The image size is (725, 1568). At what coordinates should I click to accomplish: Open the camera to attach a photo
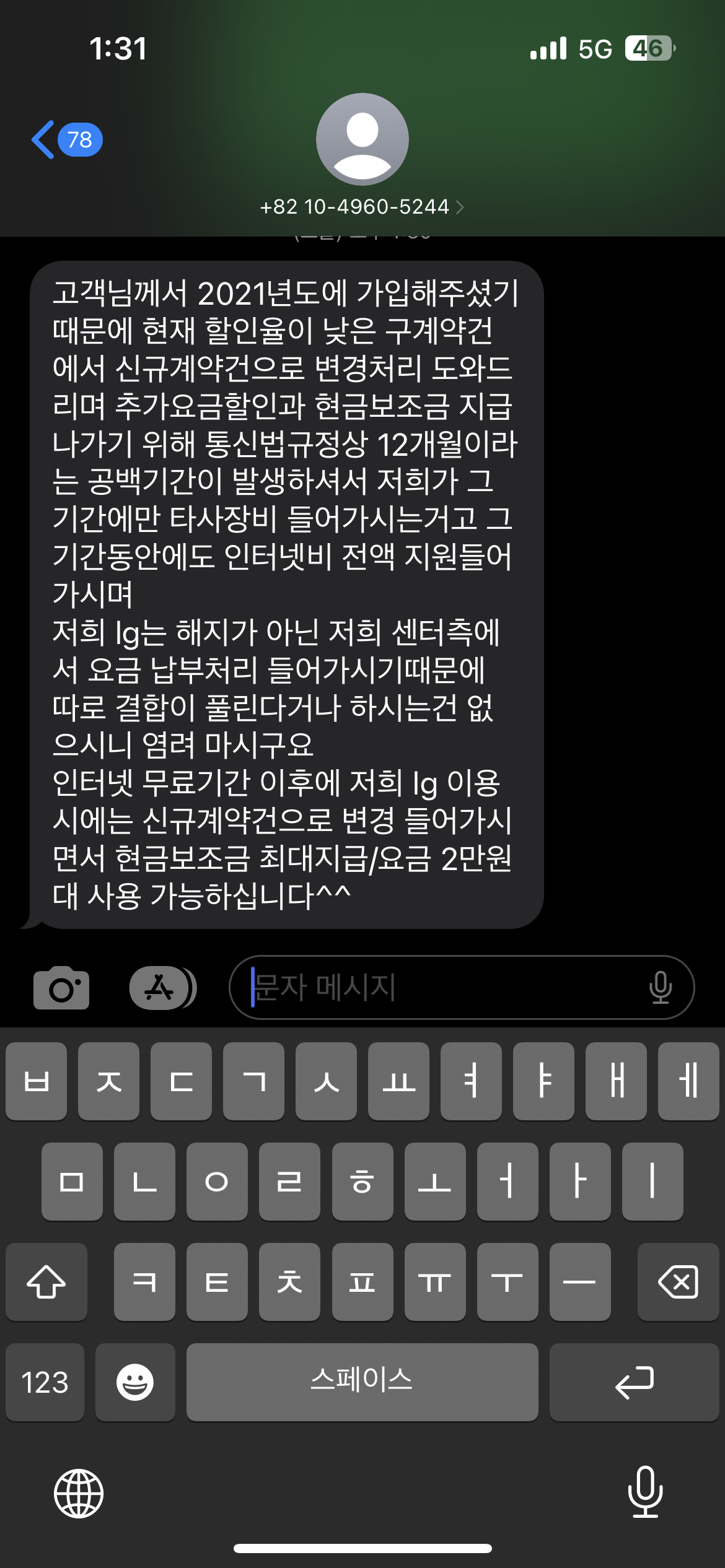click(61, 988)
